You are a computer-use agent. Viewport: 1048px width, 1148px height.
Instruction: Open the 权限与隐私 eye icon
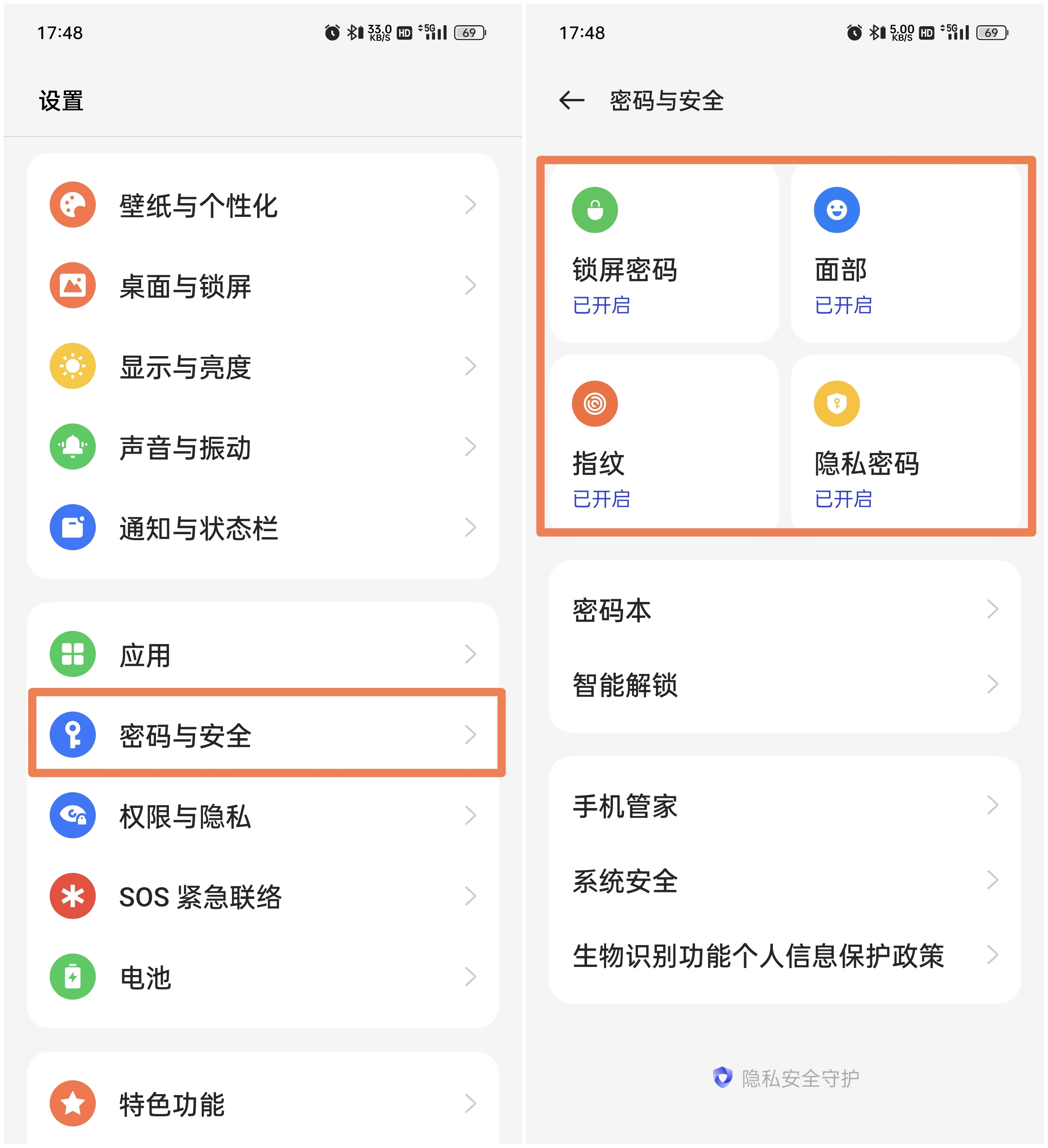click(x=72, y=816)
